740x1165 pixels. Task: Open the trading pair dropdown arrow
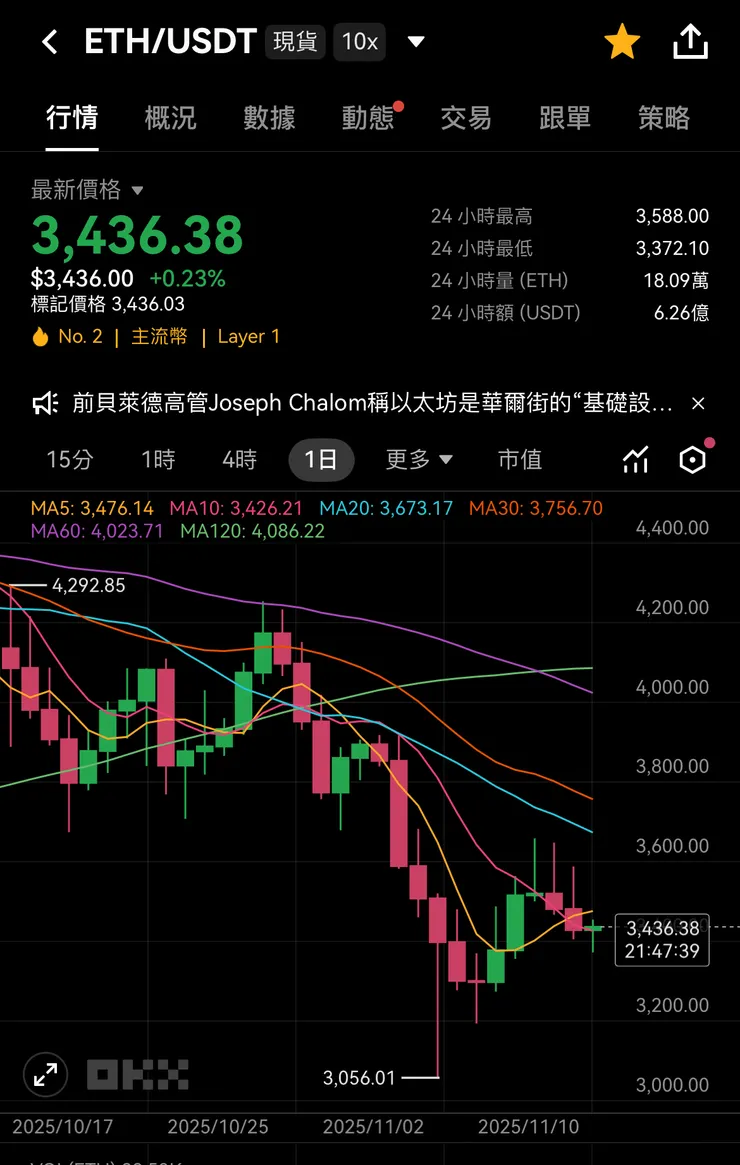[414, 42]
